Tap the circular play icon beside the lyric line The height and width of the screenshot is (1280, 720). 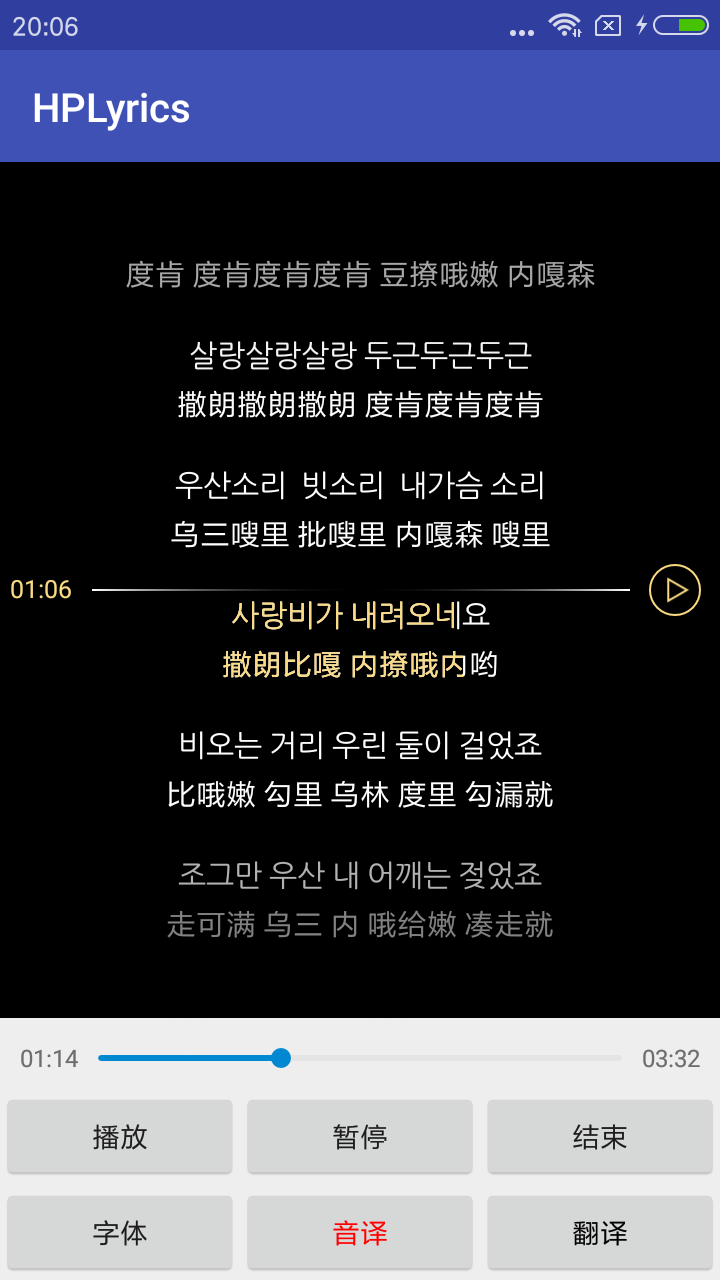coord(675,590)
